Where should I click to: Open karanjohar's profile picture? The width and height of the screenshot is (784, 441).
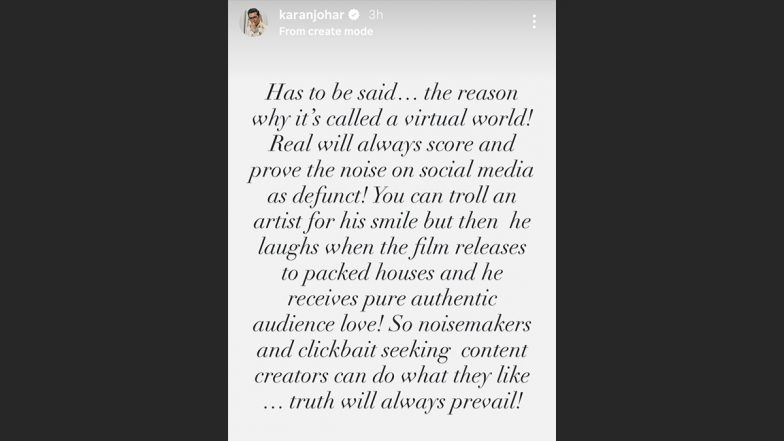click(x=255, y=22)
